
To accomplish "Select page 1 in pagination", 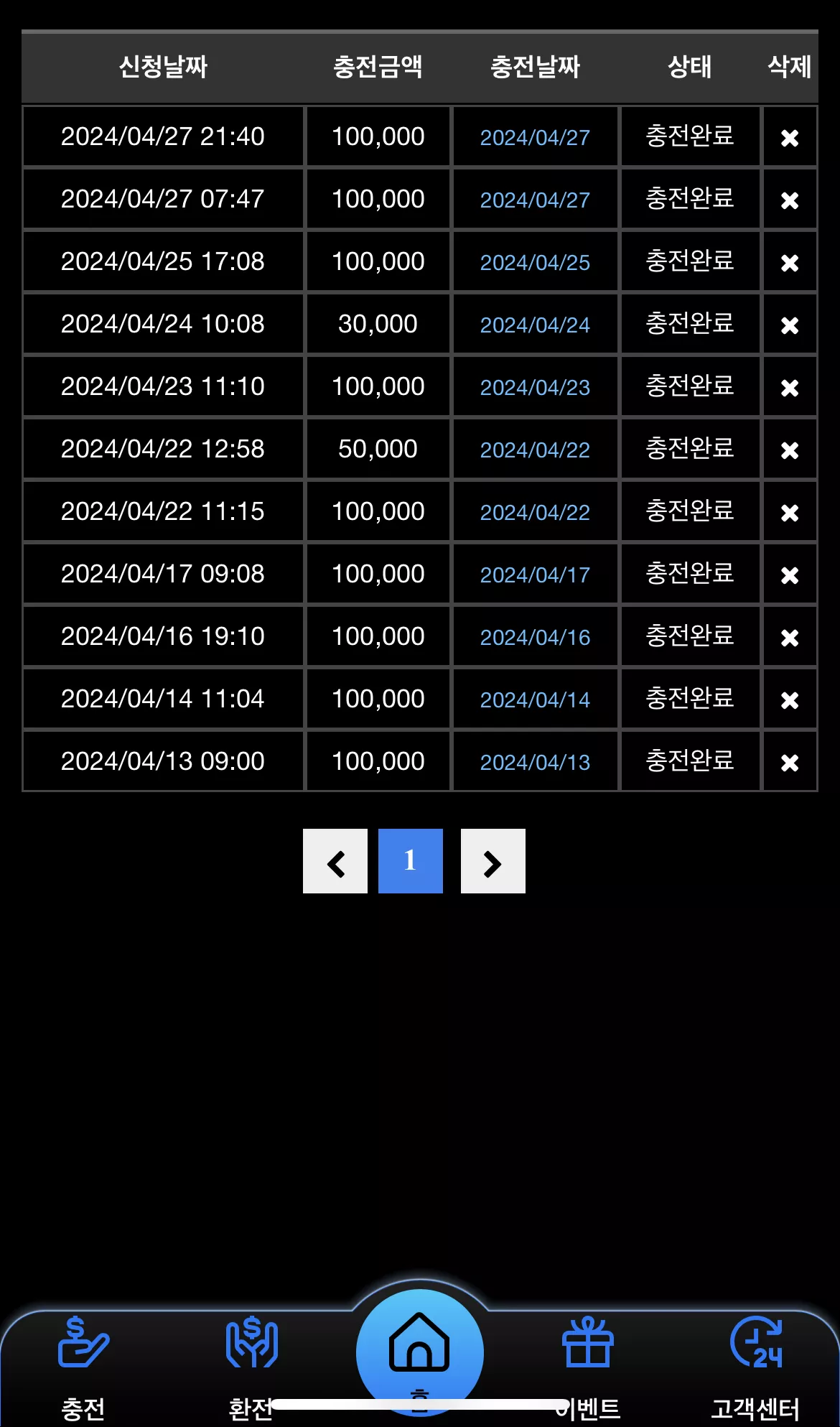I will tap(411, 861).
